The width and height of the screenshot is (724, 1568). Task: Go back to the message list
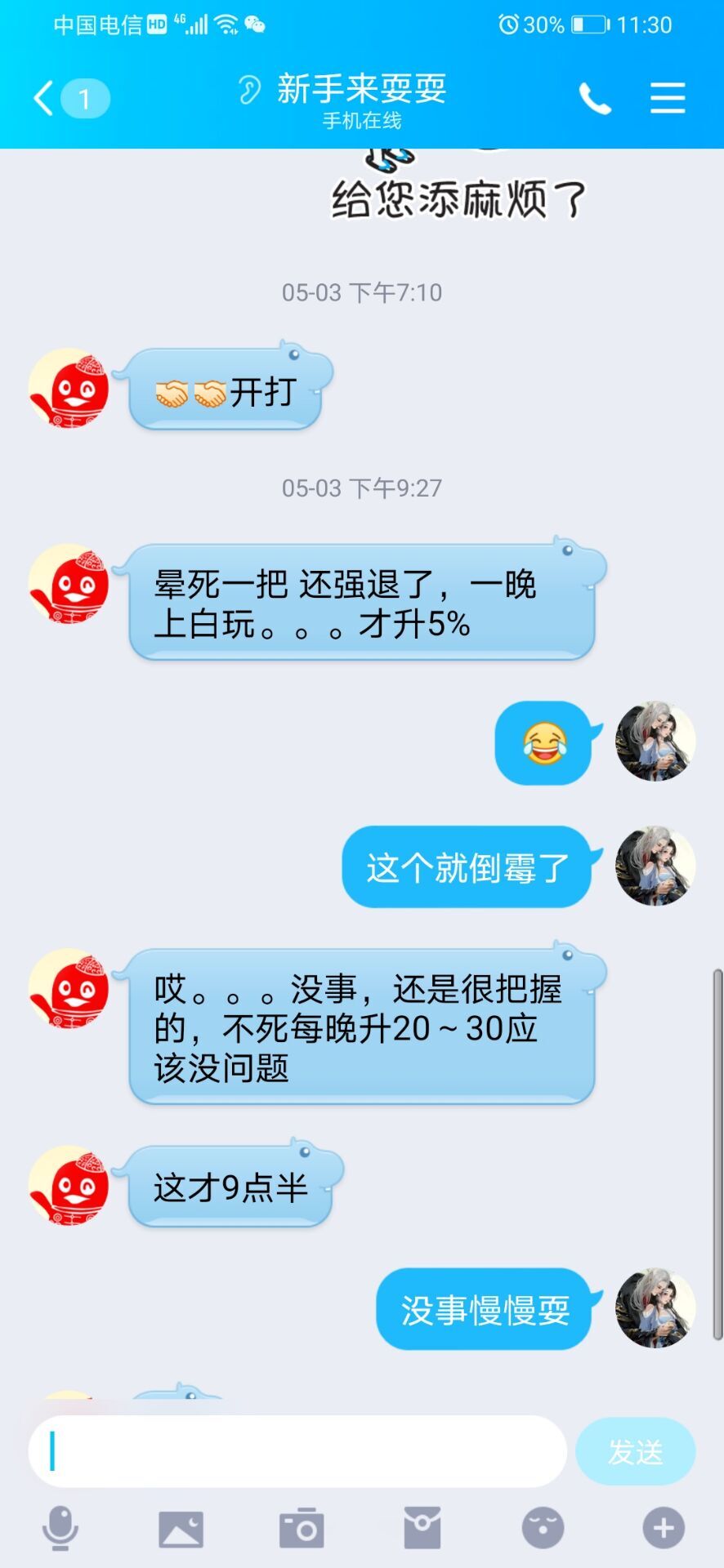(x=46, y=99)
